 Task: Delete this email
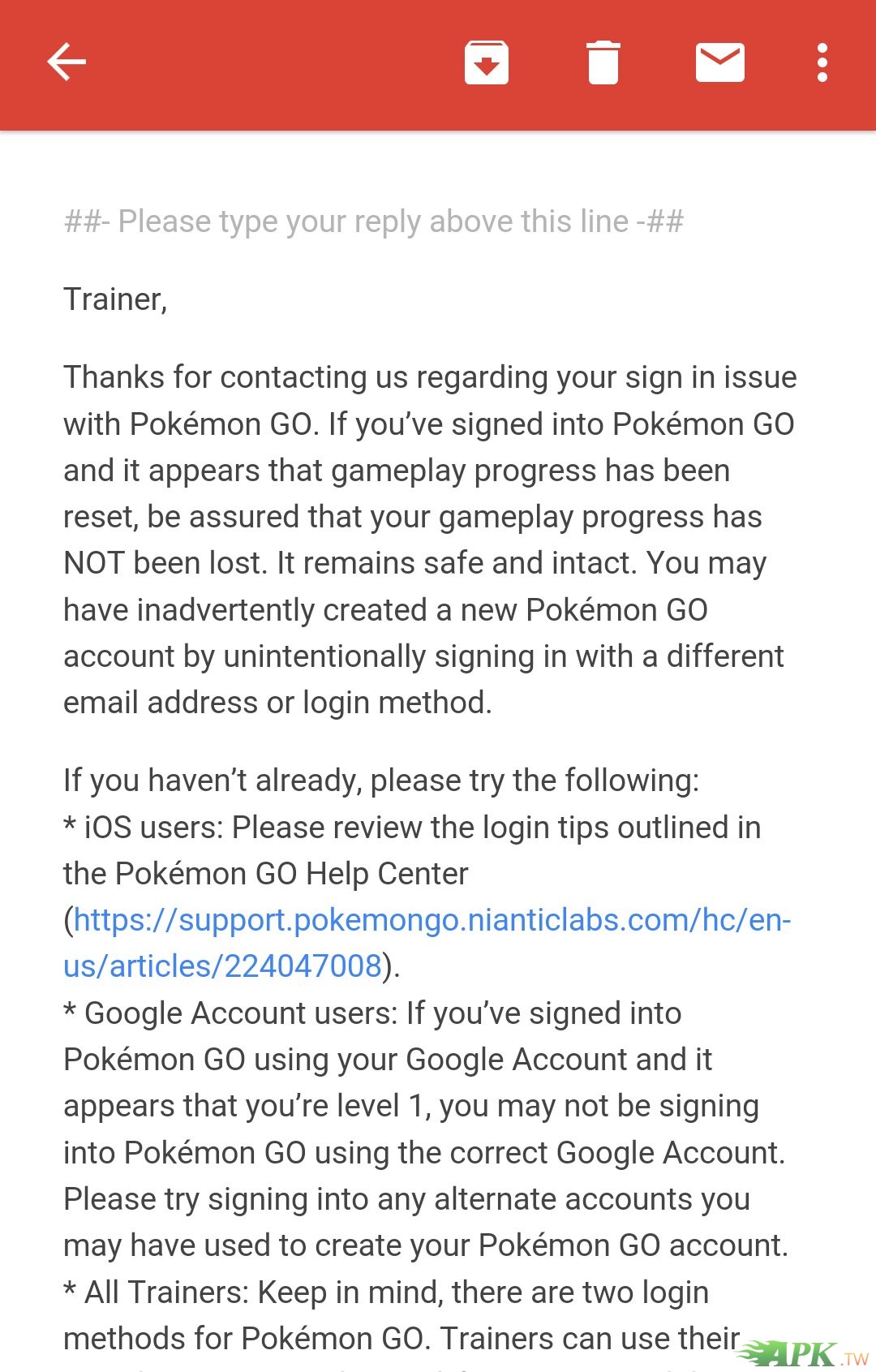[x=603, y=62]
